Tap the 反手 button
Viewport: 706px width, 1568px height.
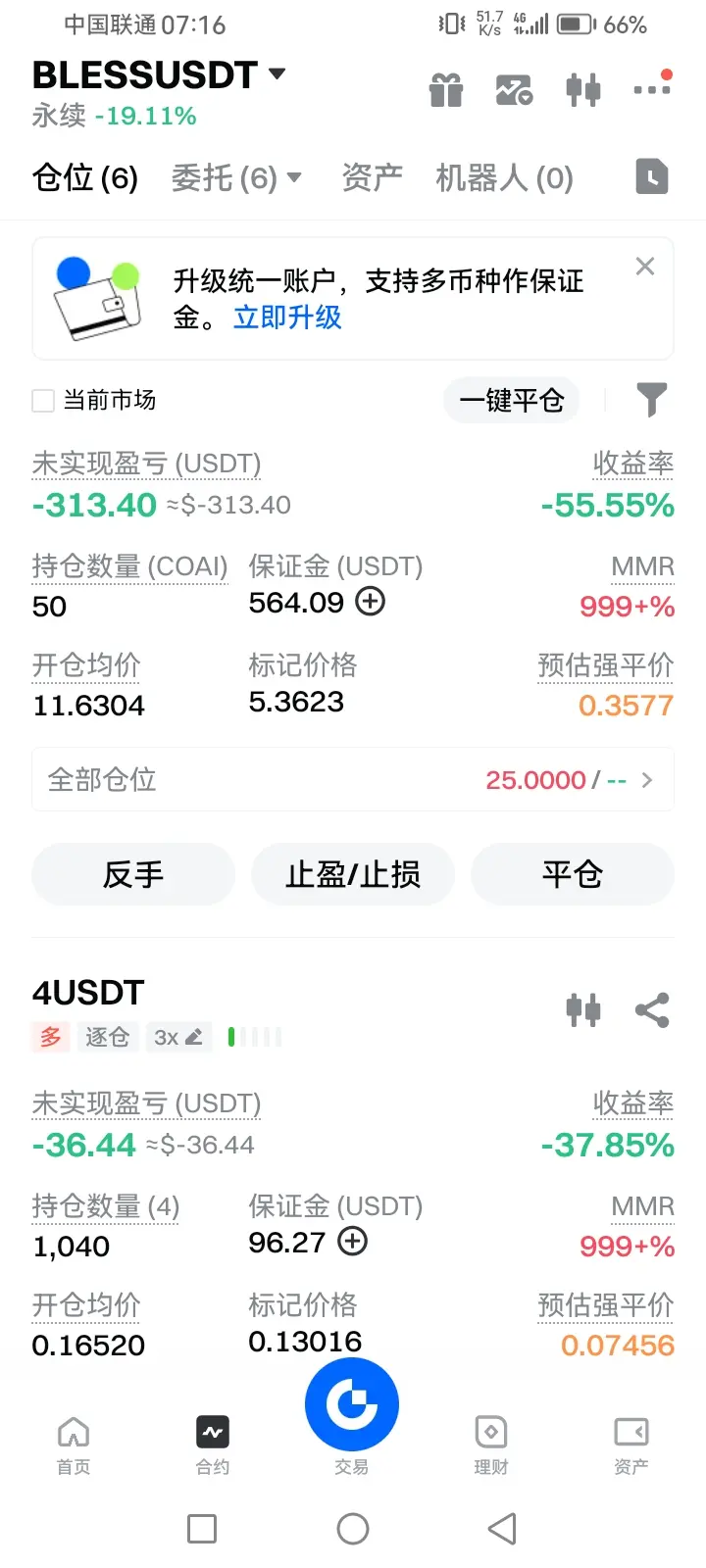click(133, 874)
